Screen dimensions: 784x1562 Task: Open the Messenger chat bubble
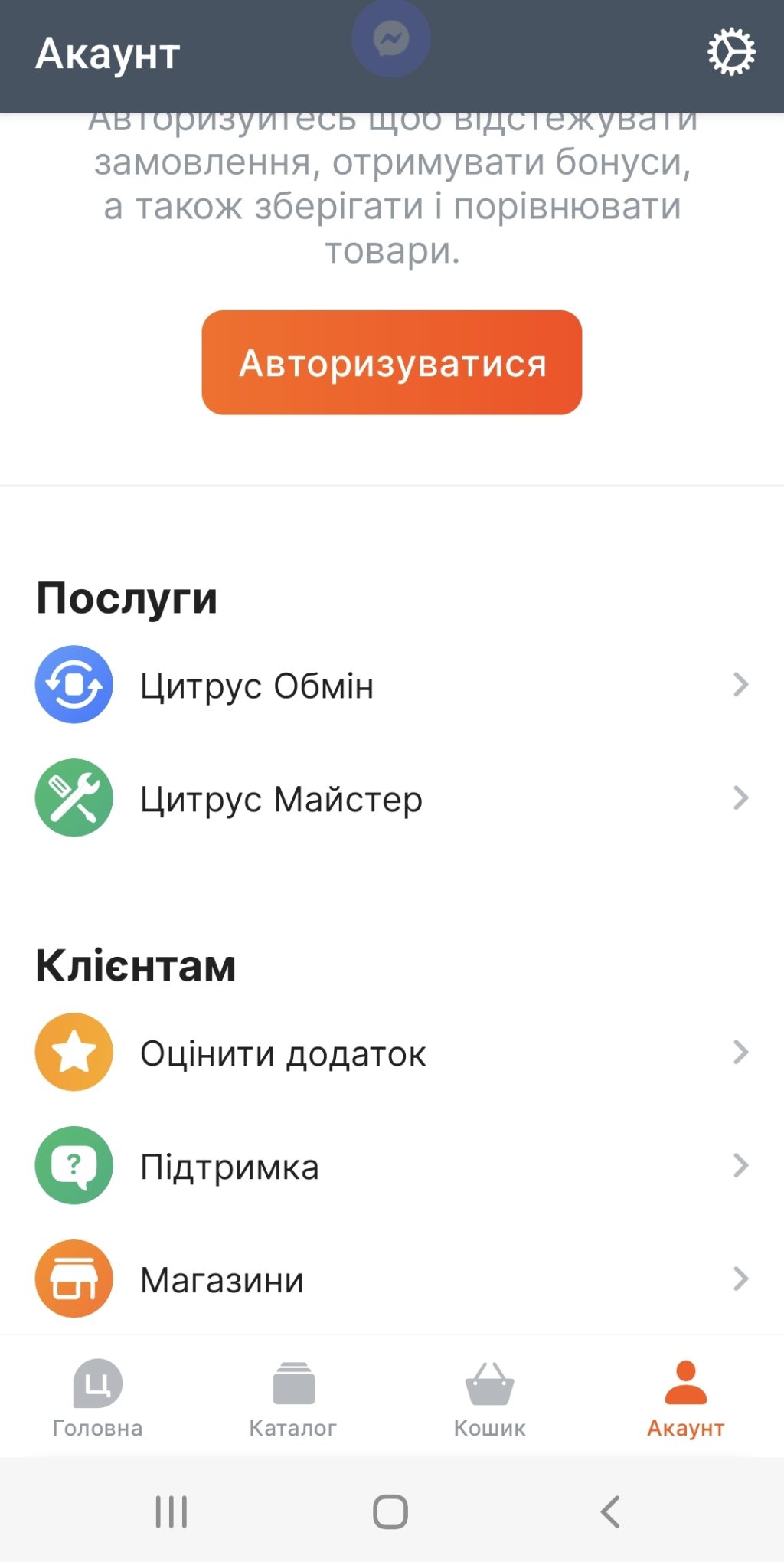(391, 38)
